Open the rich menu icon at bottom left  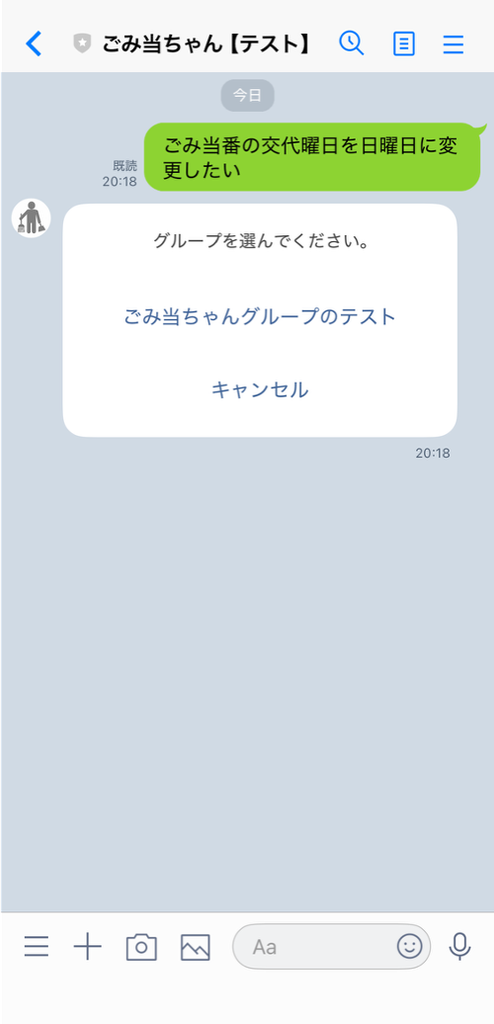pos(37,946)
